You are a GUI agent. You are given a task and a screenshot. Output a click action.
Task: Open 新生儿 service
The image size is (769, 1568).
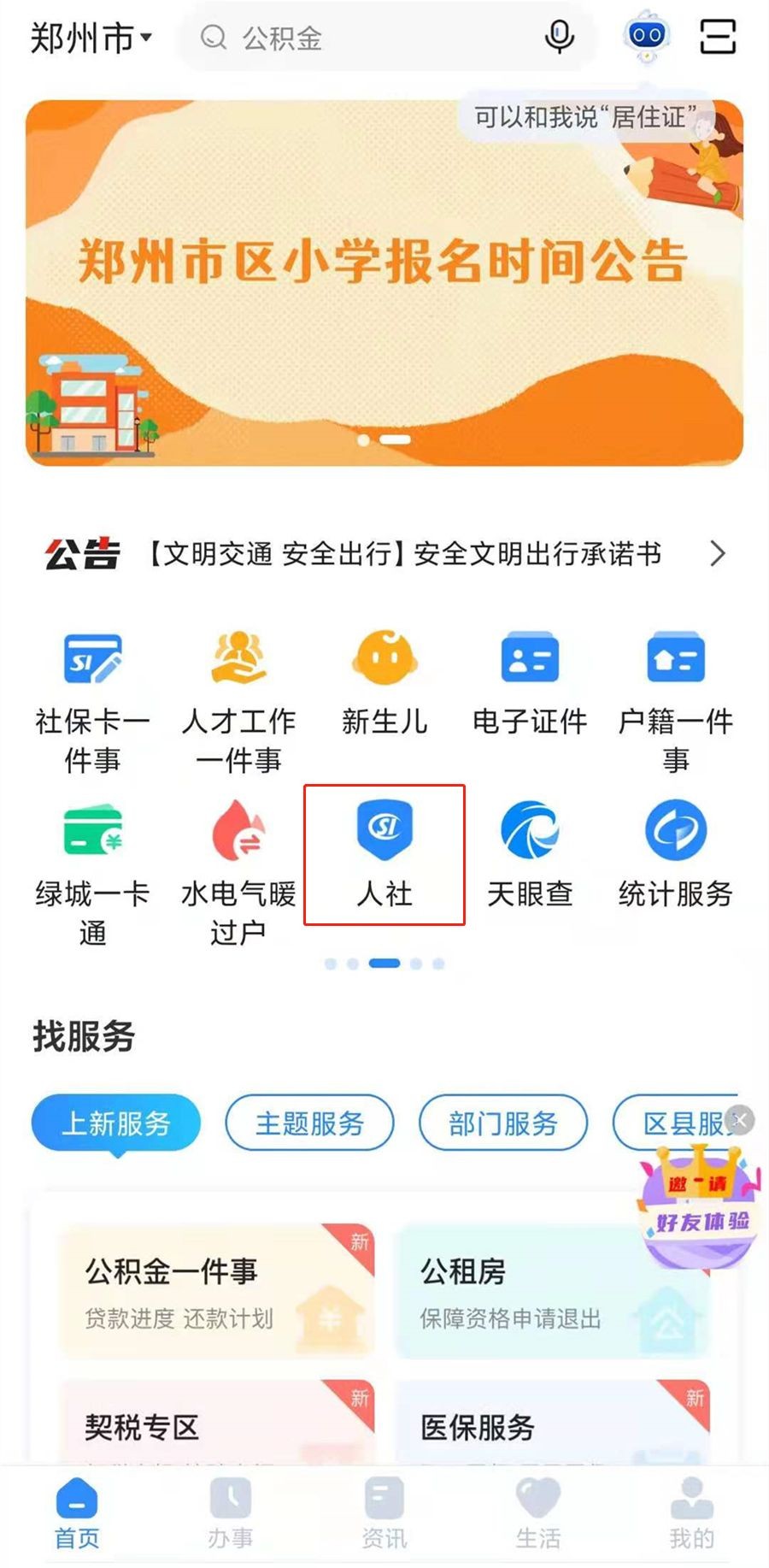(384, 684)
